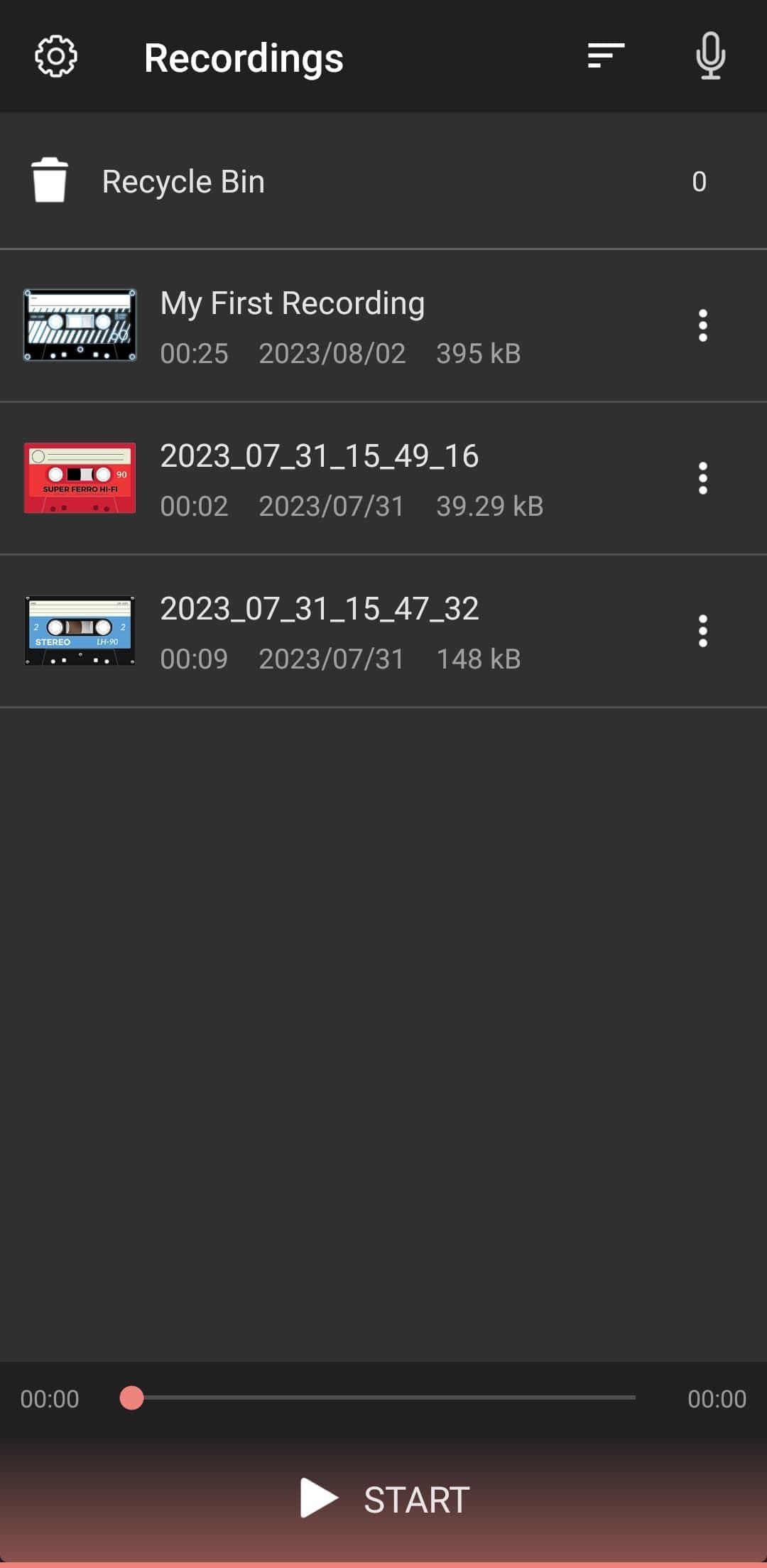
Task: Open the Recycle Bin
Action: (183, 182)
